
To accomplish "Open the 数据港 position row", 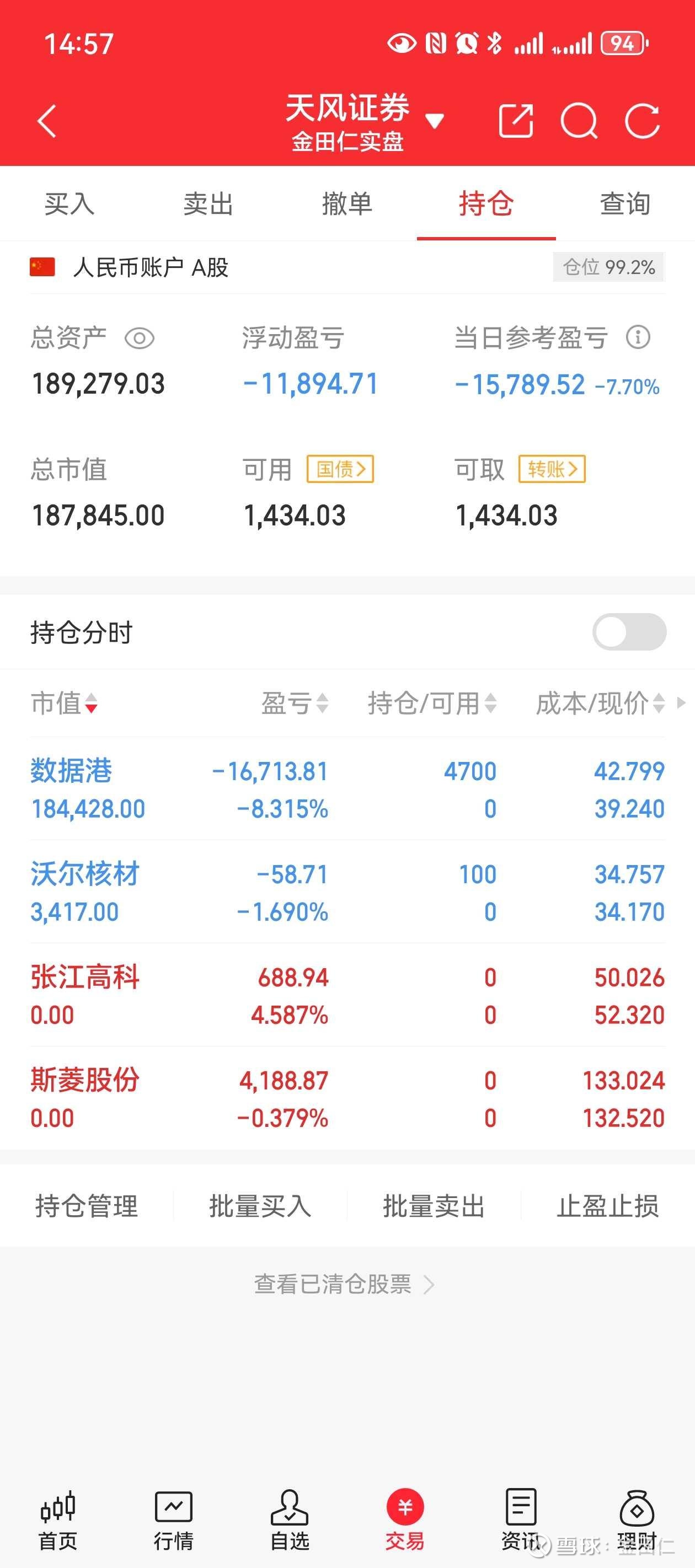I will pyautogui.click(x=347, y=789).
